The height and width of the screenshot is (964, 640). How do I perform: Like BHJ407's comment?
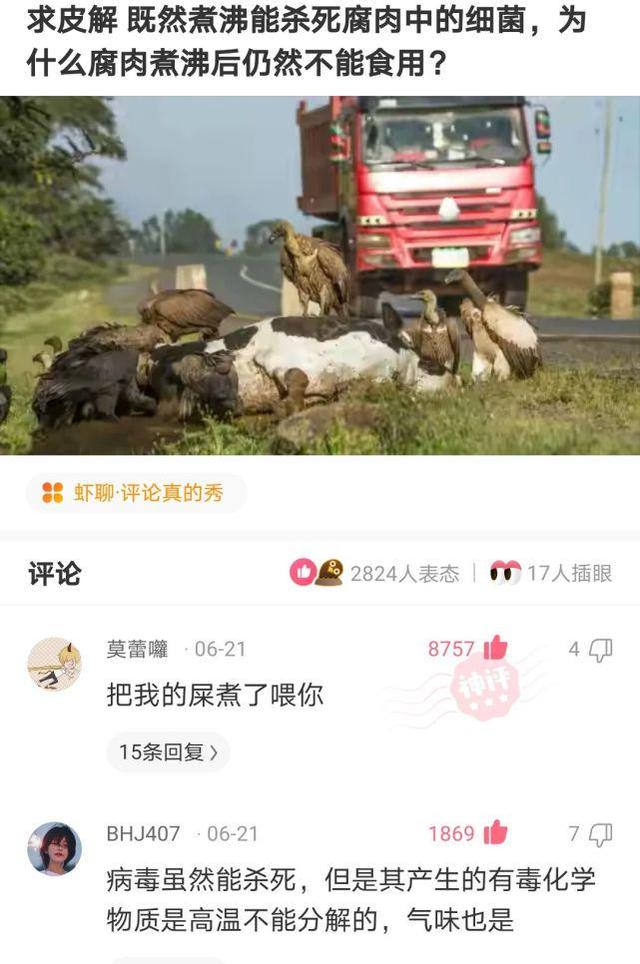tap(495, 833)
